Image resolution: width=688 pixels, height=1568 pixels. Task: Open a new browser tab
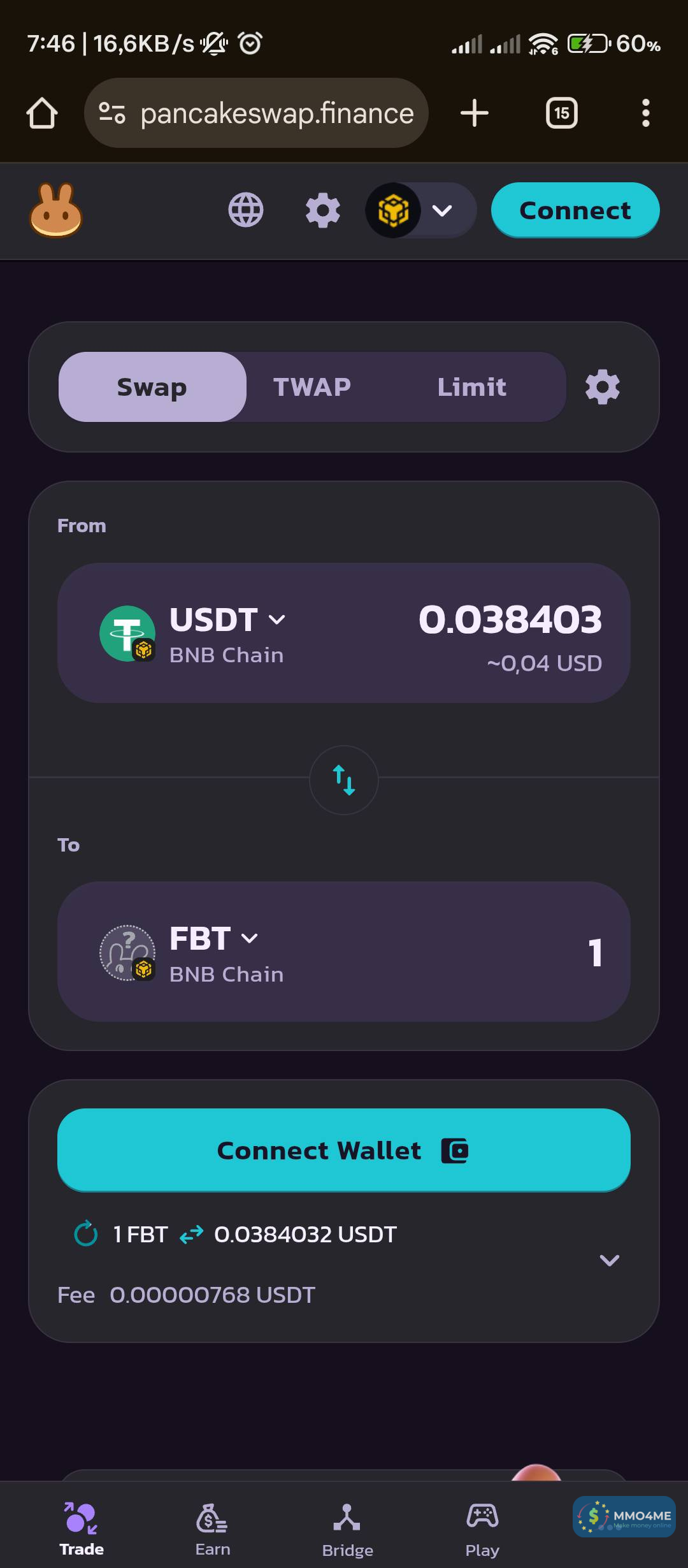coord(475,113)
